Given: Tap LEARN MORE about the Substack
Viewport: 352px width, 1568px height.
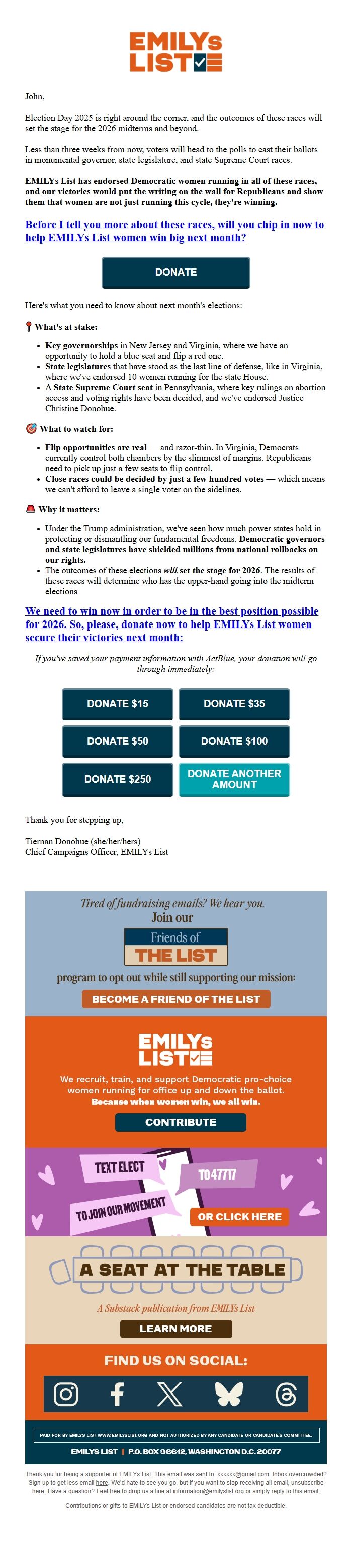Looking at the screenshot, I should click(175, 1328).
